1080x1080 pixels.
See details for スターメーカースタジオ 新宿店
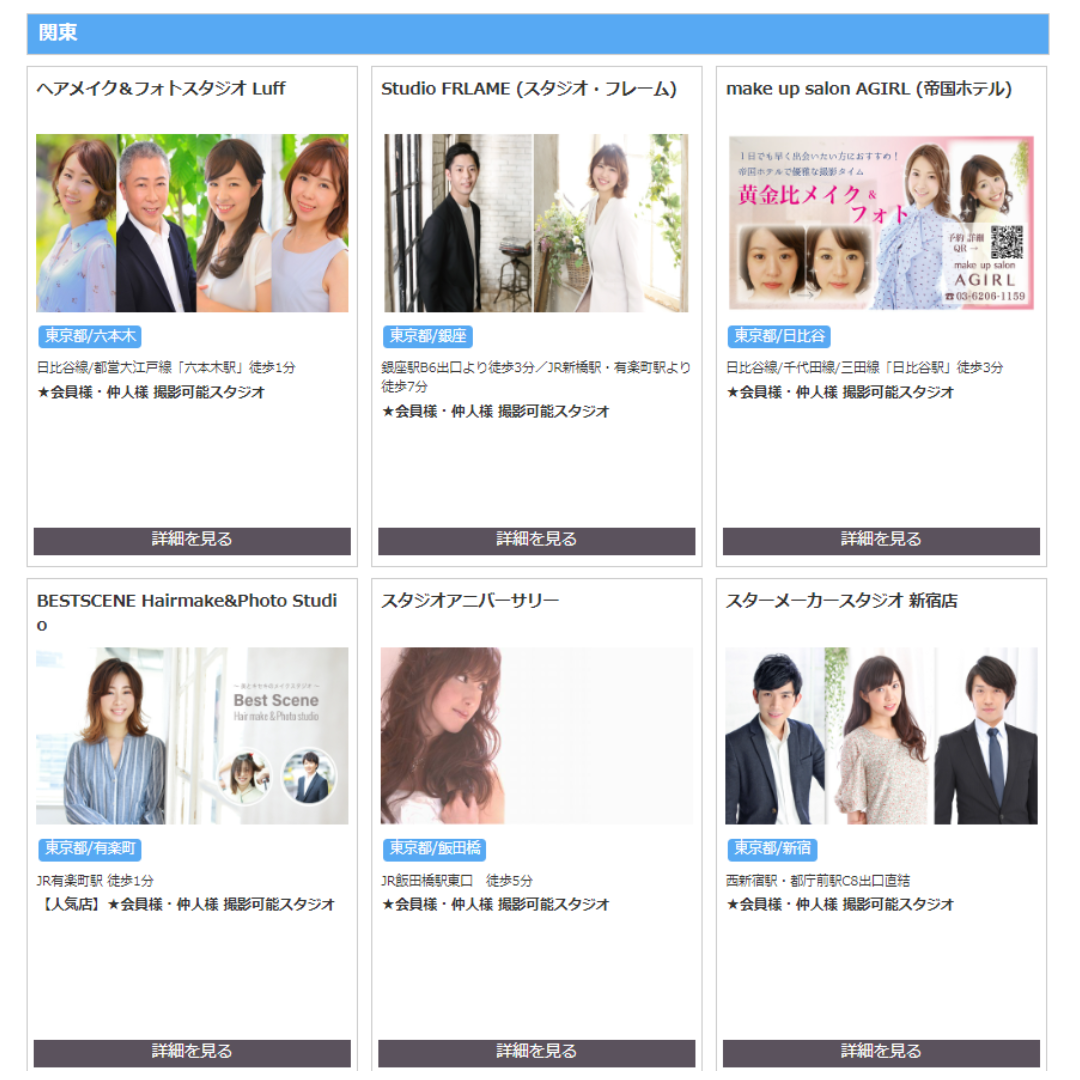click(881, 1052)
